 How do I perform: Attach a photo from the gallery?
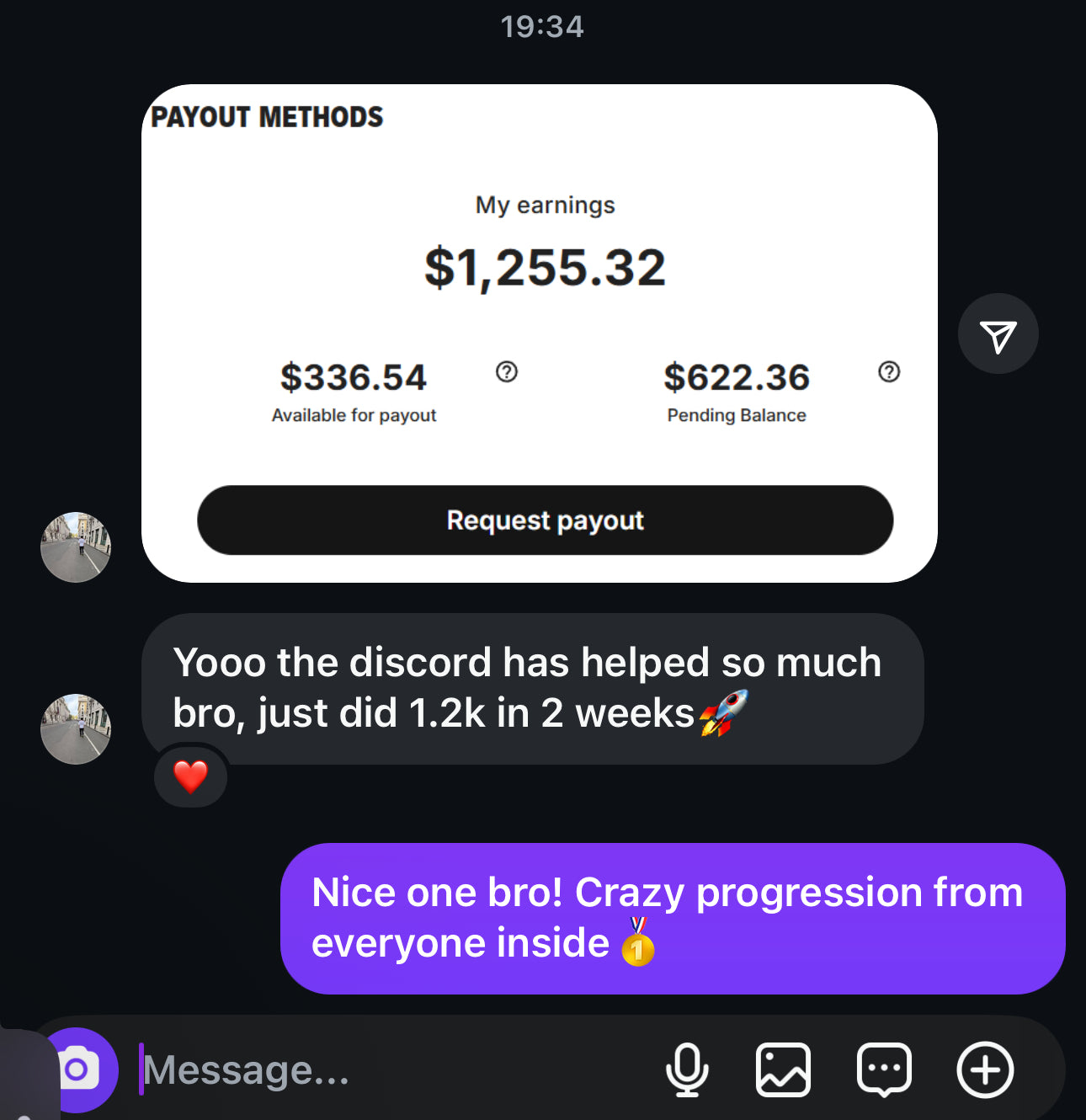pyautogui.click(x=783, y=1069)
